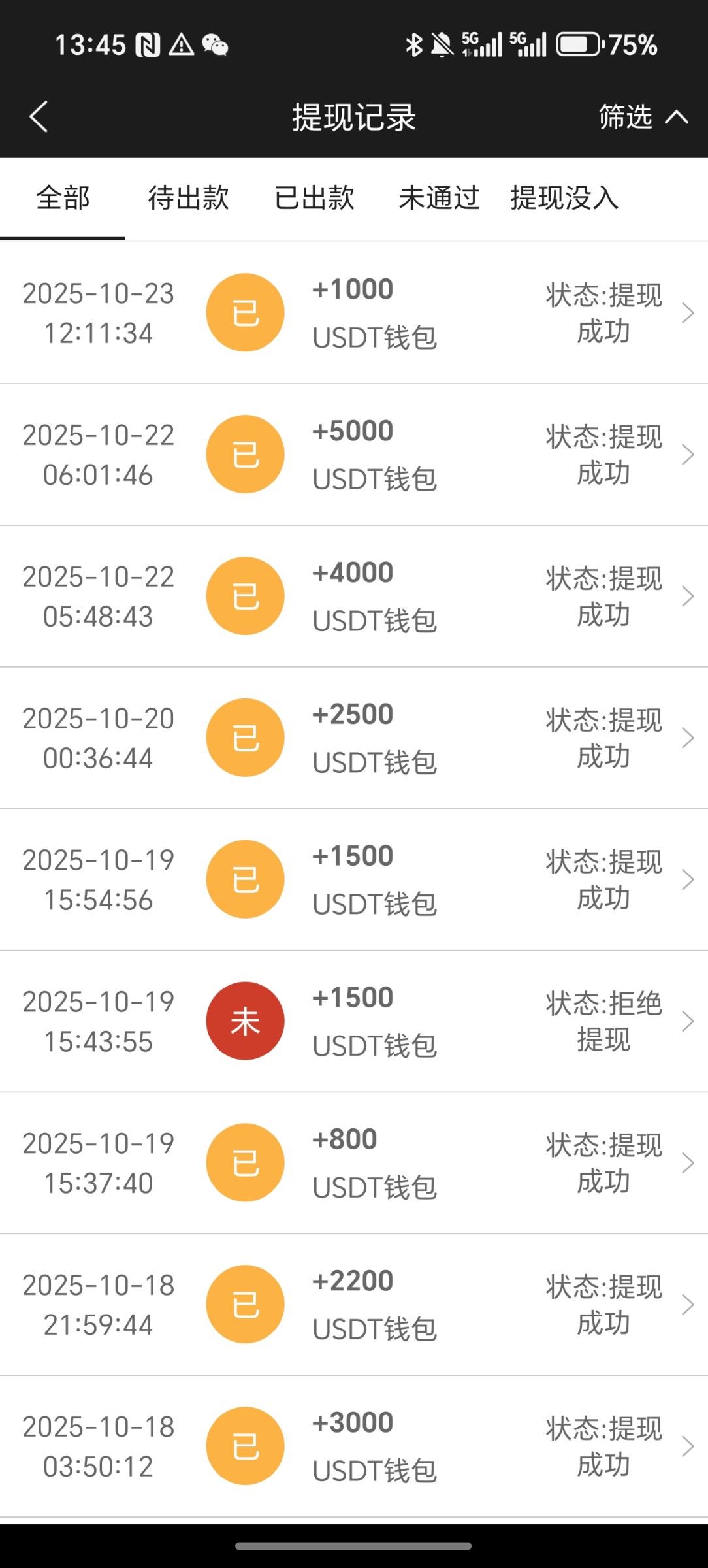Open the 已出款 tab
Image resolution: width=708 pixels, height=1568 pixels.
coord(314,198)
